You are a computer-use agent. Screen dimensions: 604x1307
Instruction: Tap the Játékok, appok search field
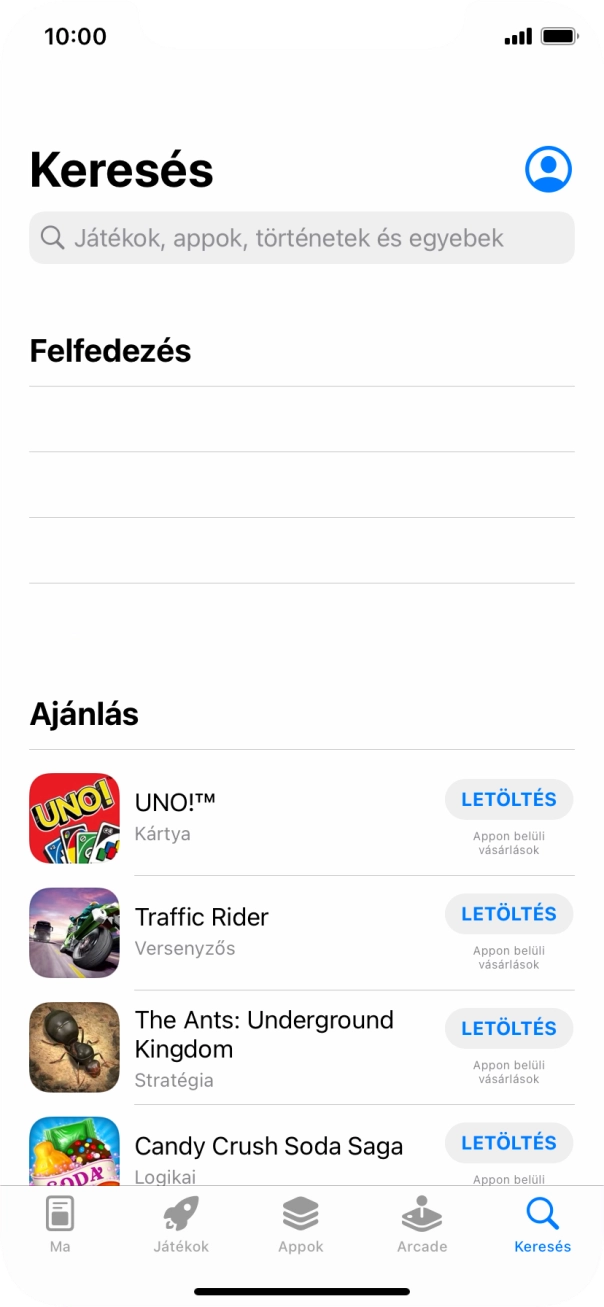coord(302,238)
